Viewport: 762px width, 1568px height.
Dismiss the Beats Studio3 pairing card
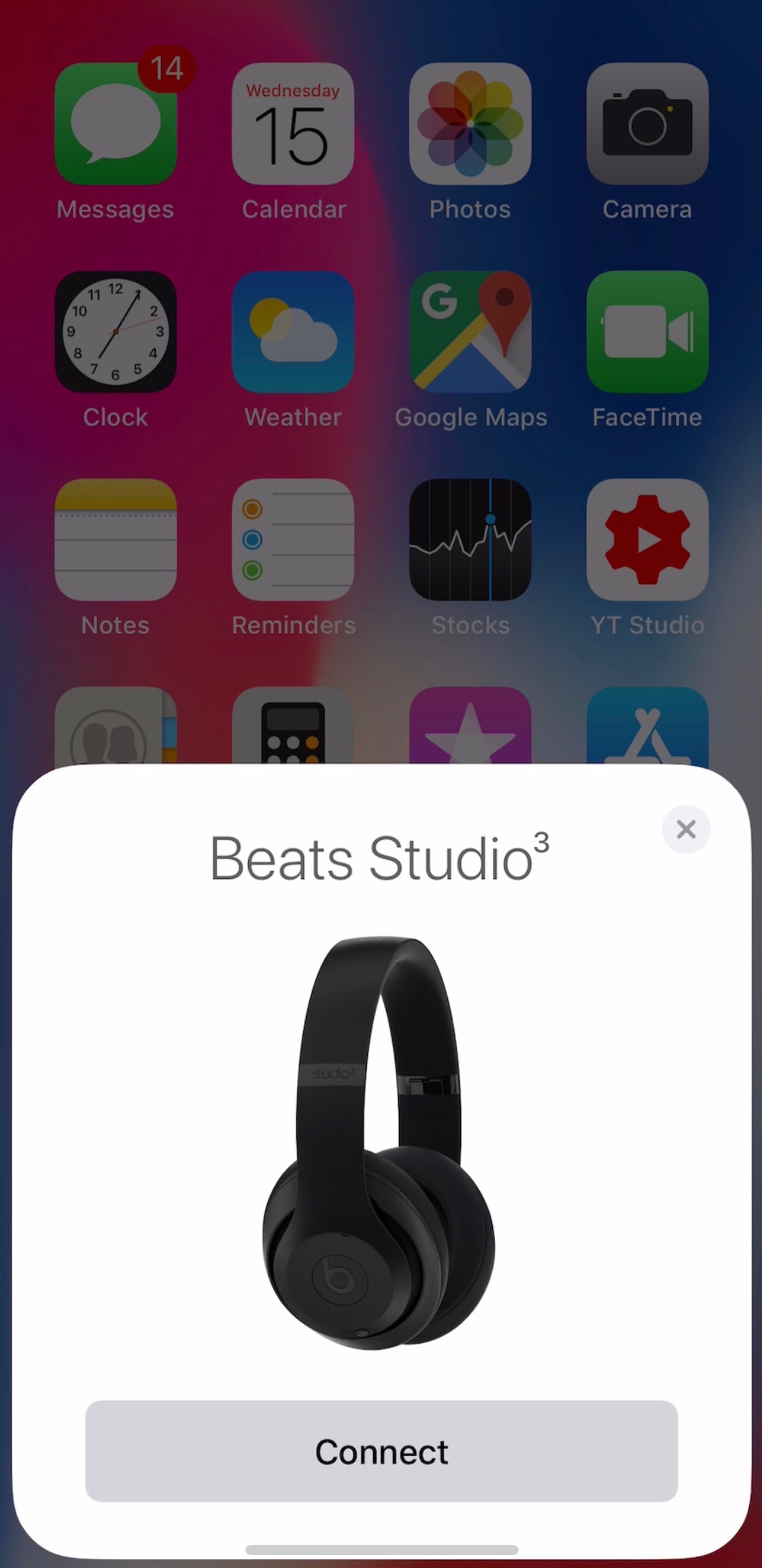pos(686,829)
